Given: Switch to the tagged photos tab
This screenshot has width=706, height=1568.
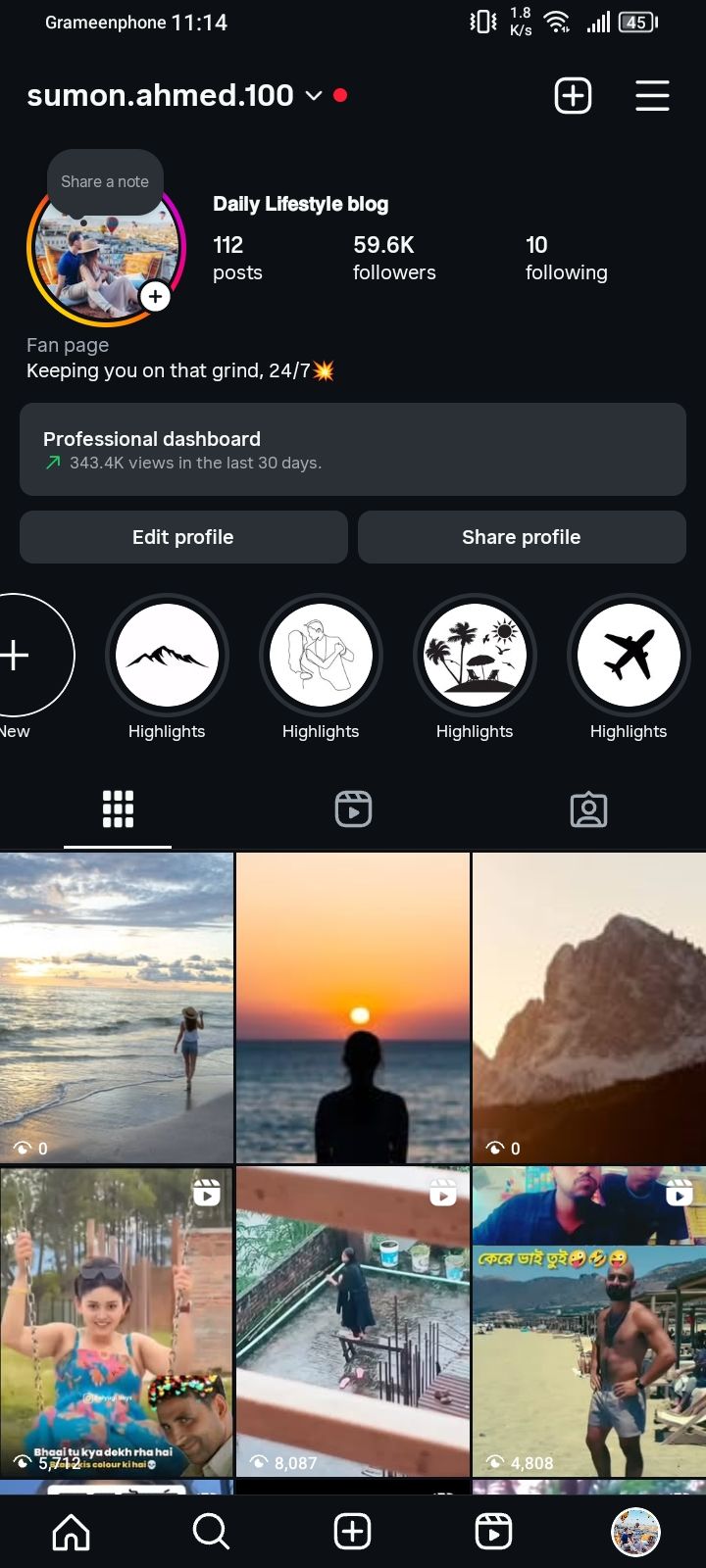Looking at the screenshot, I should [x=588, y=809].
